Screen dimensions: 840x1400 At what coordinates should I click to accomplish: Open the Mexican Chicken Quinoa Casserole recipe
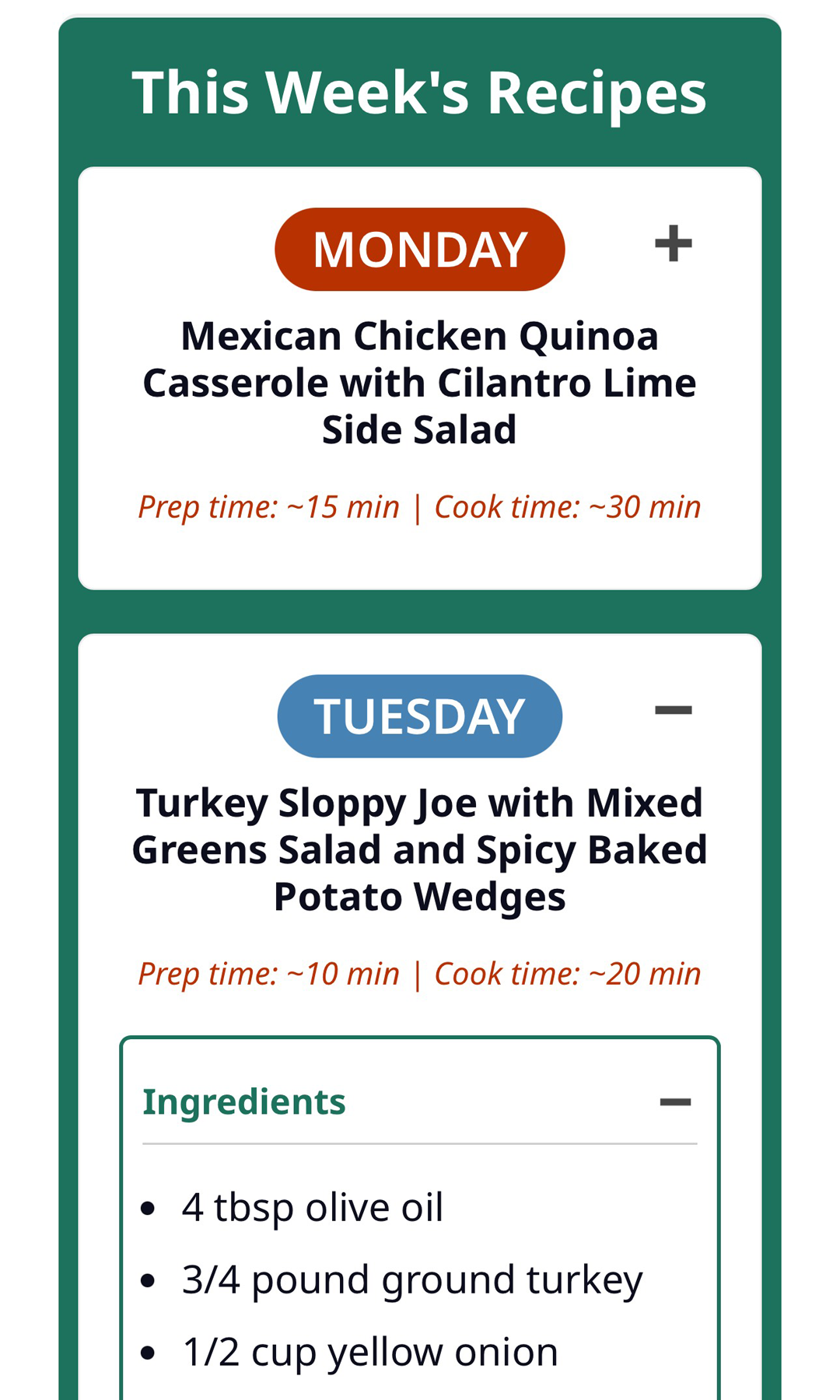coord(420,381)
